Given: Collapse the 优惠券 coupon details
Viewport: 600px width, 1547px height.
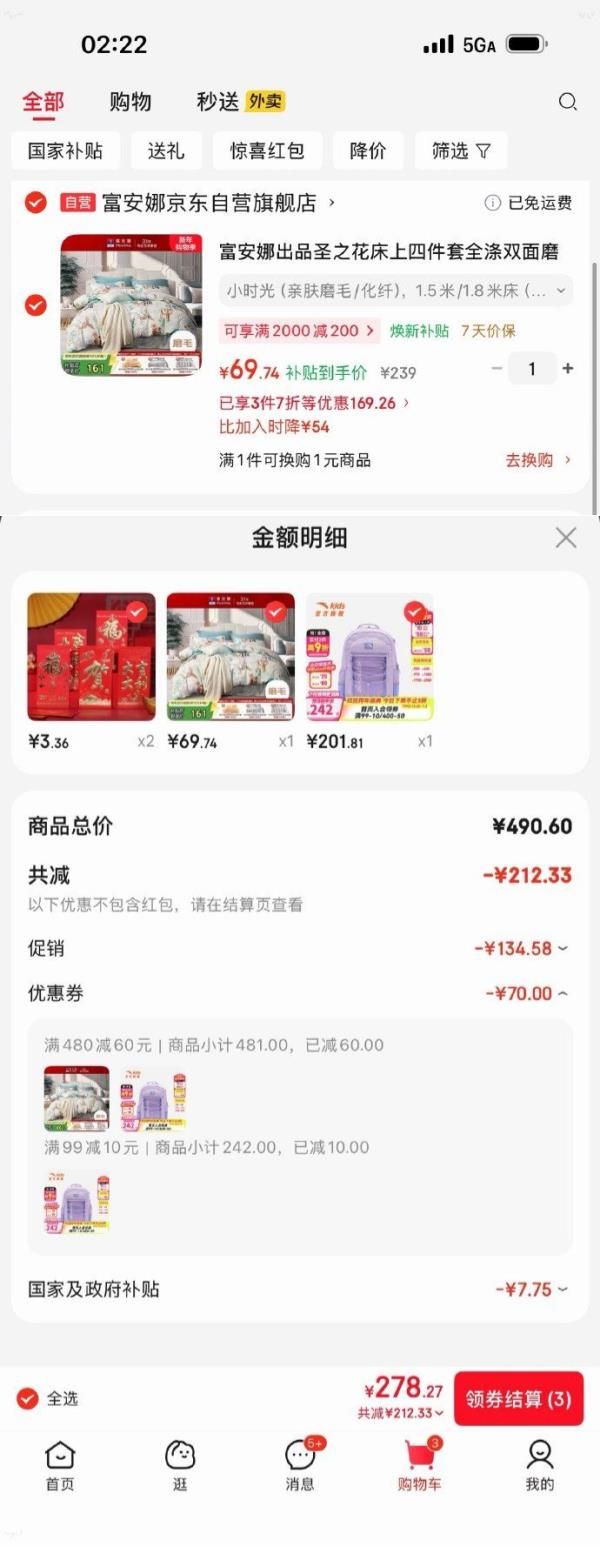Looking at the screenshot, I should [526, 994].
